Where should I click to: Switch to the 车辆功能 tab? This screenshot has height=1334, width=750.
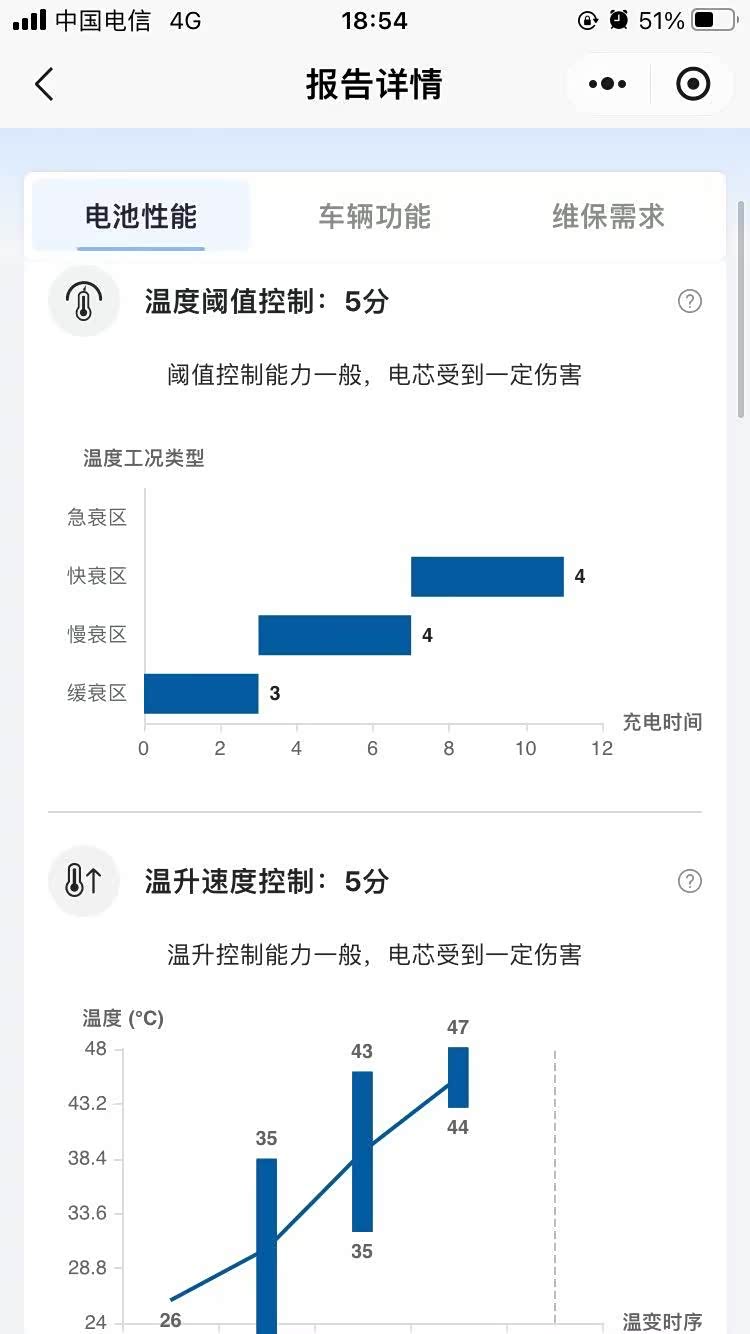(375, 216)
